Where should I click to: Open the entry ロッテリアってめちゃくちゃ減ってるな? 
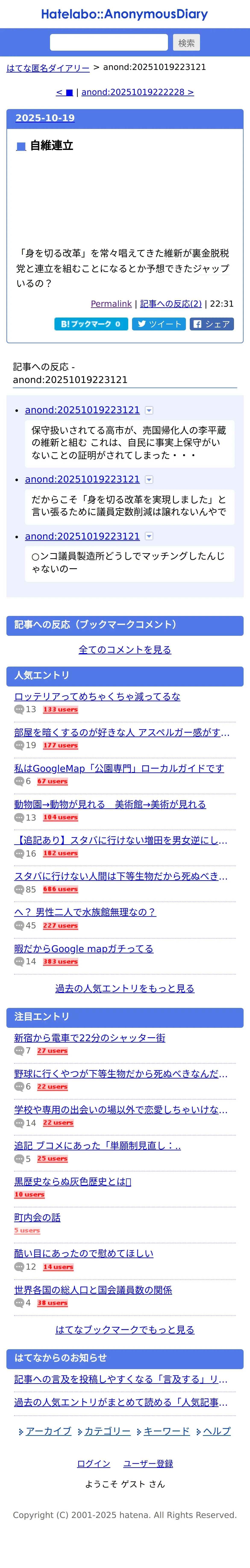point(97,696)
